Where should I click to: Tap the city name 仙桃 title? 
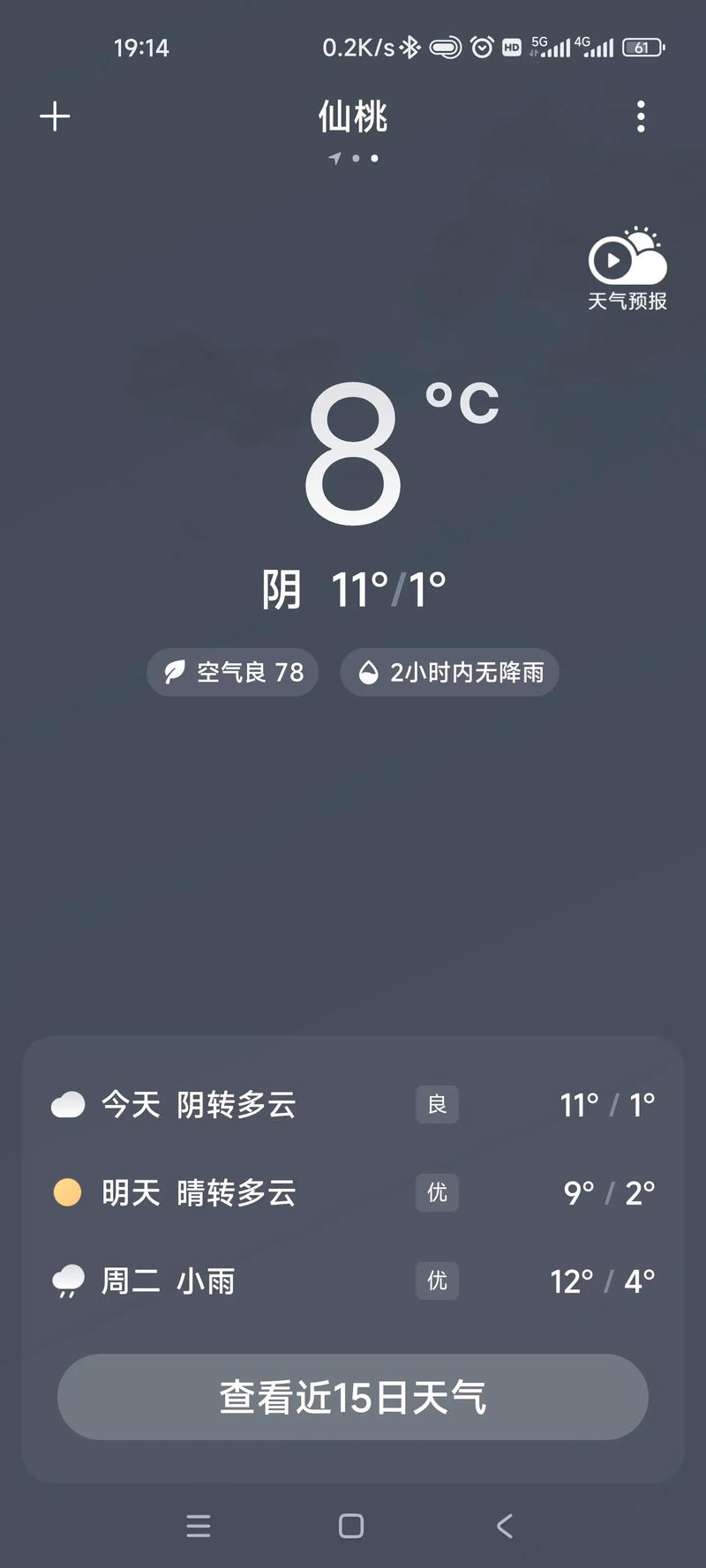(x=352, y=117)
